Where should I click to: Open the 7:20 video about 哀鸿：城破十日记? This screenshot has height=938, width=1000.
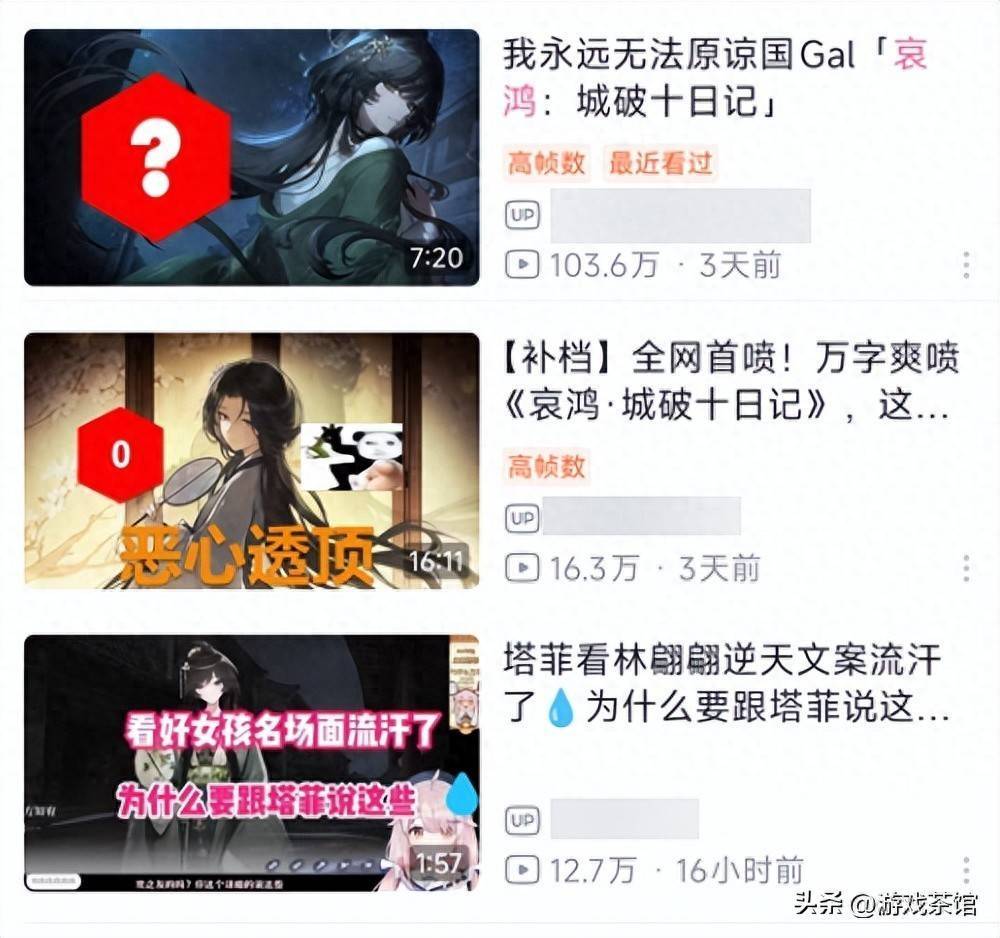pyautogui.click(x=251, y=158)
